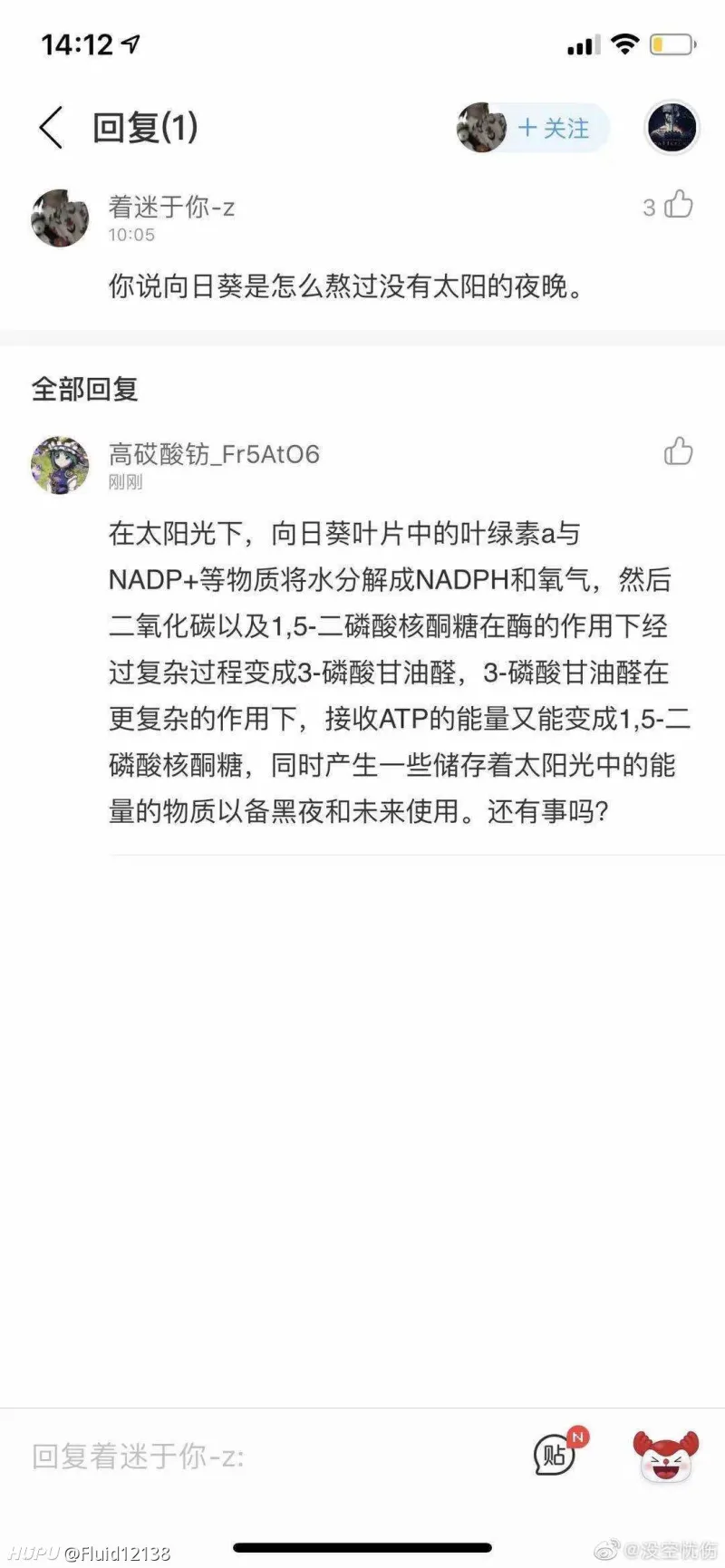The image size is (725, 1568).
Task: Open the profile avatar in the top-right corner
Action: click(672, 128)
